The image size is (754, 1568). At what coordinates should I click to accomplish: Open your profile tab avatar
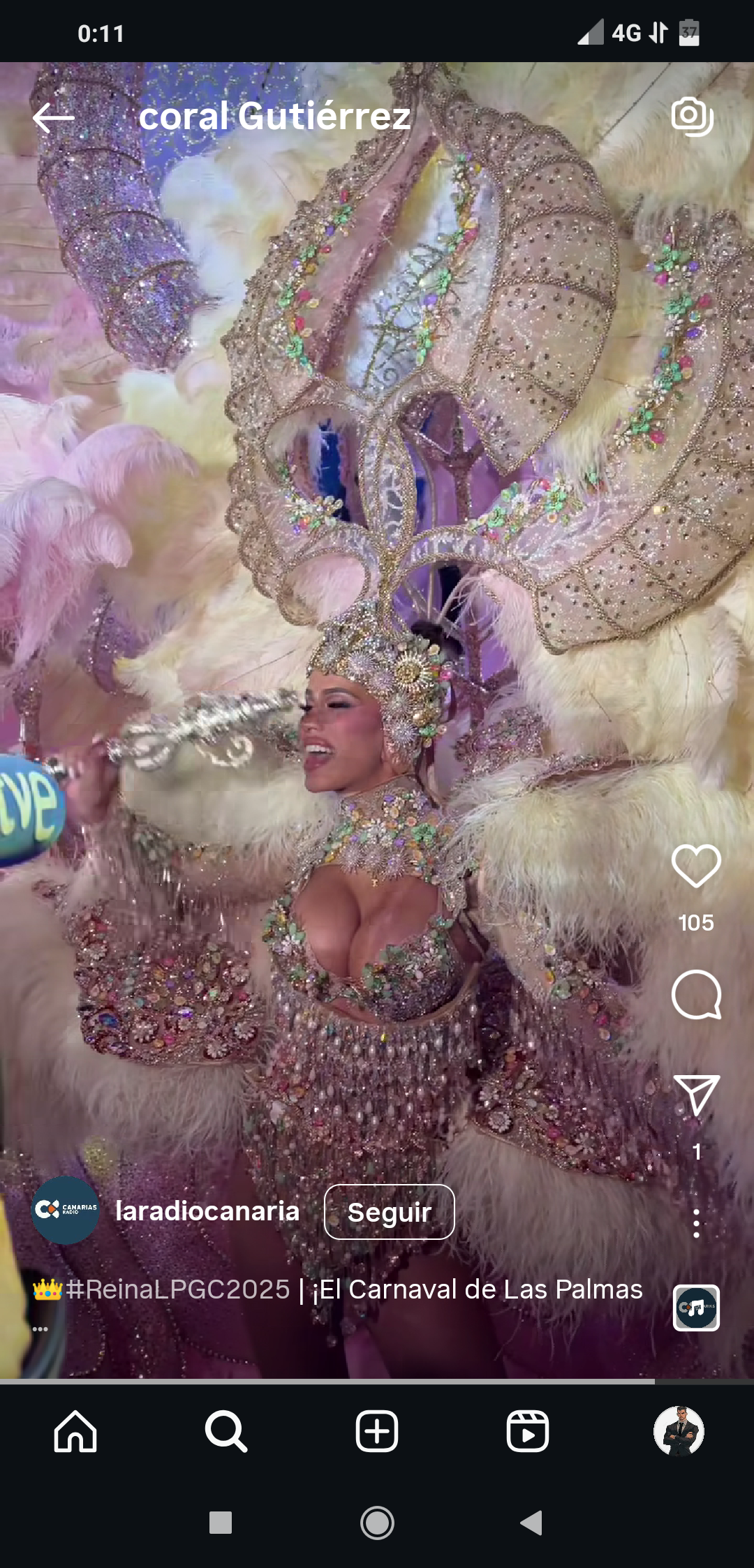coord(679,1431)
